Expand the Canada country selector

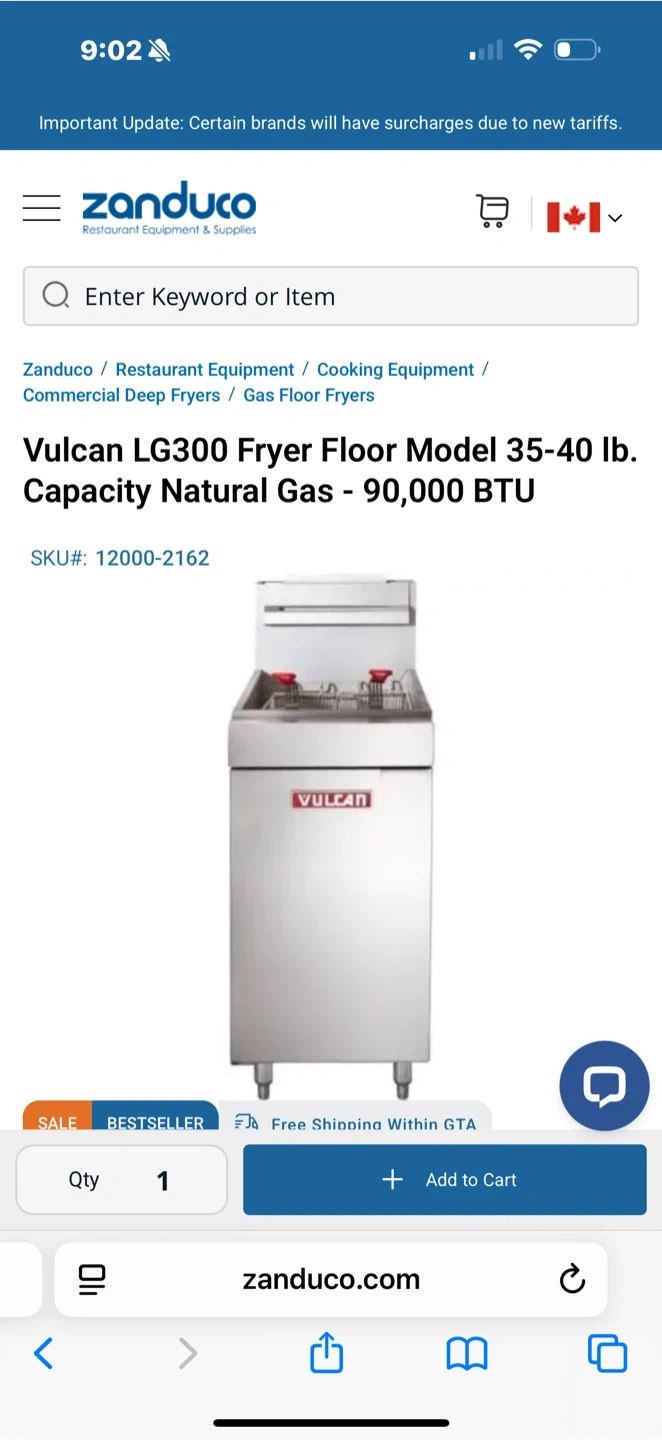[x=584, y=217]
